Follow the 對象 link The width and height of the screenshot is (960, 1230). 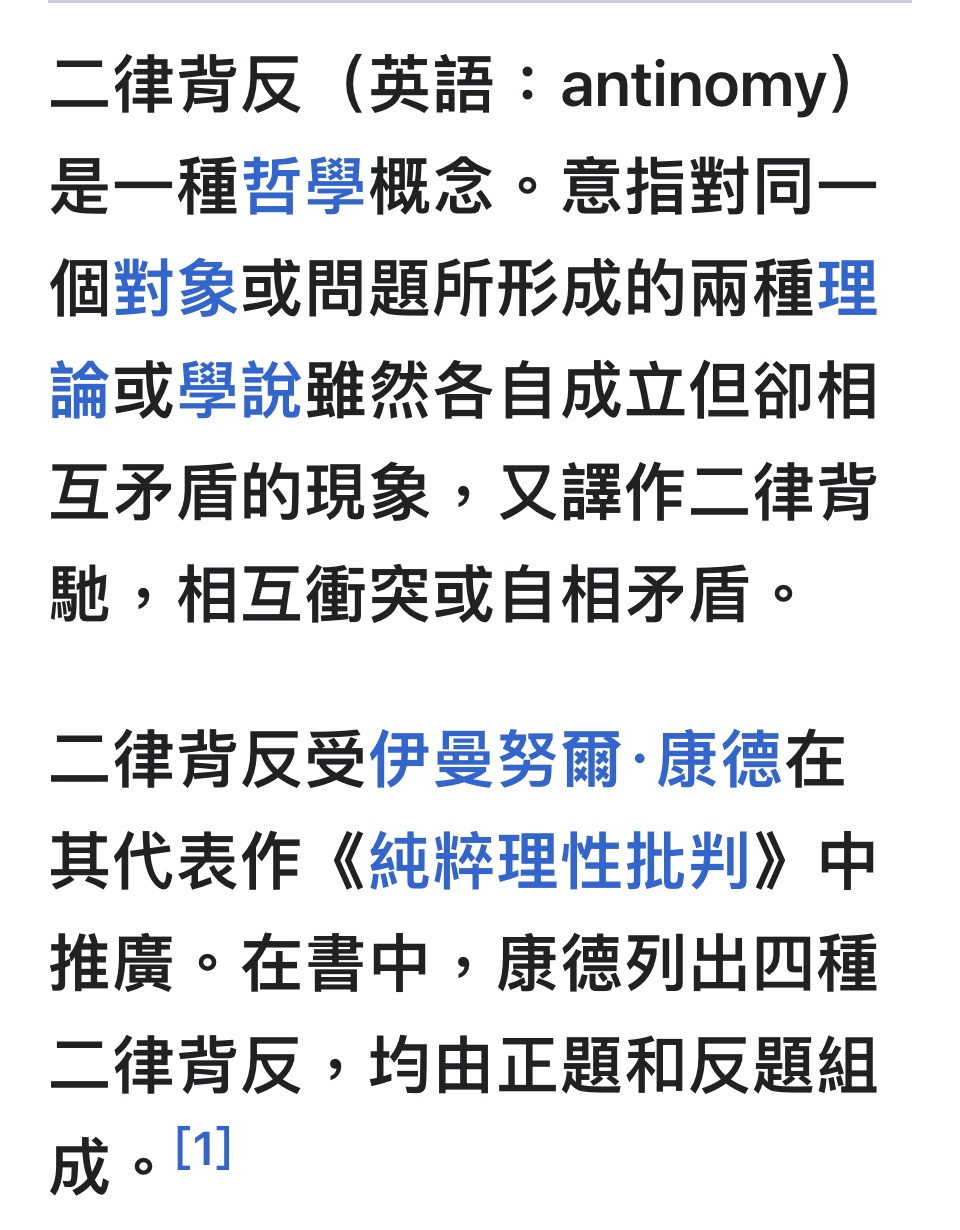tap(176, 290)
